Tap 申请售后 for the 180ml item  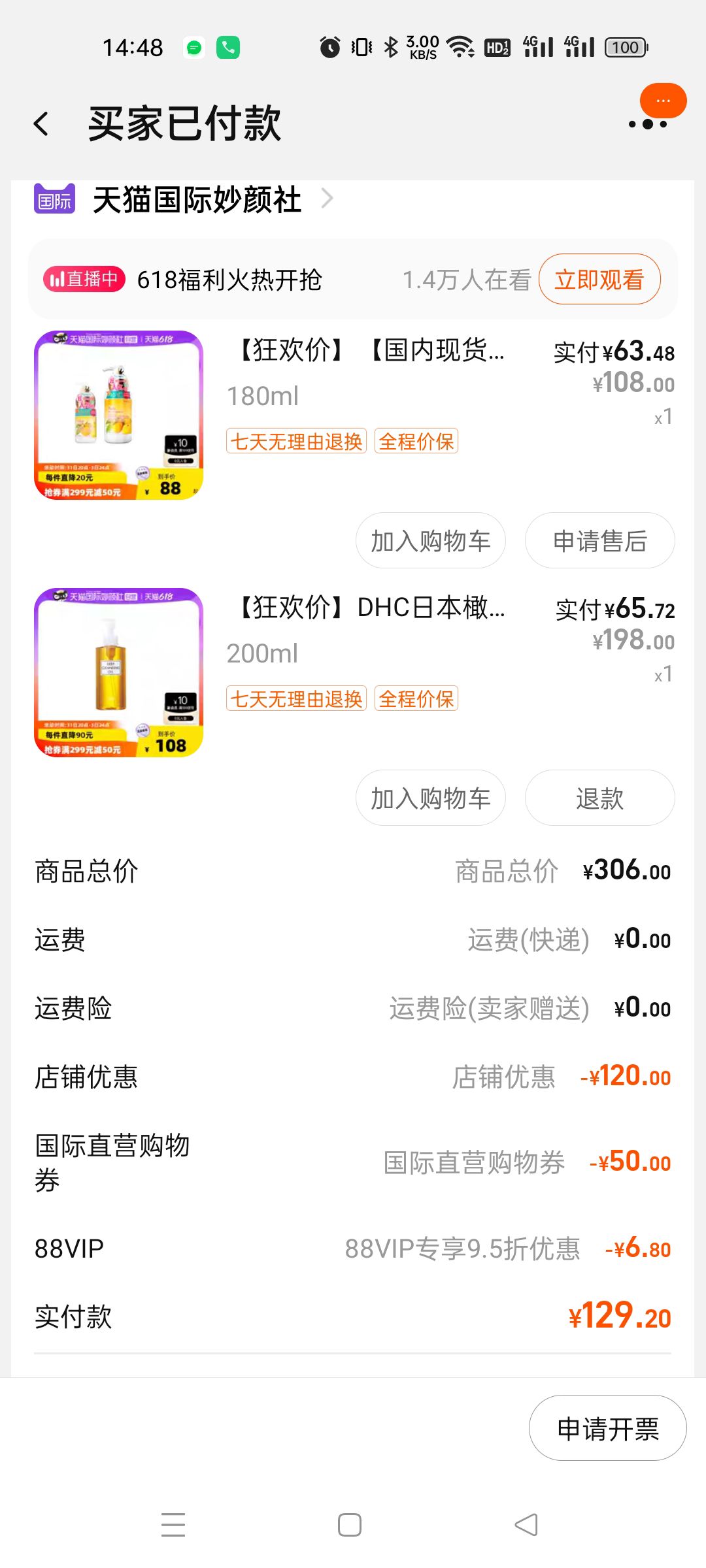point(599,540)
